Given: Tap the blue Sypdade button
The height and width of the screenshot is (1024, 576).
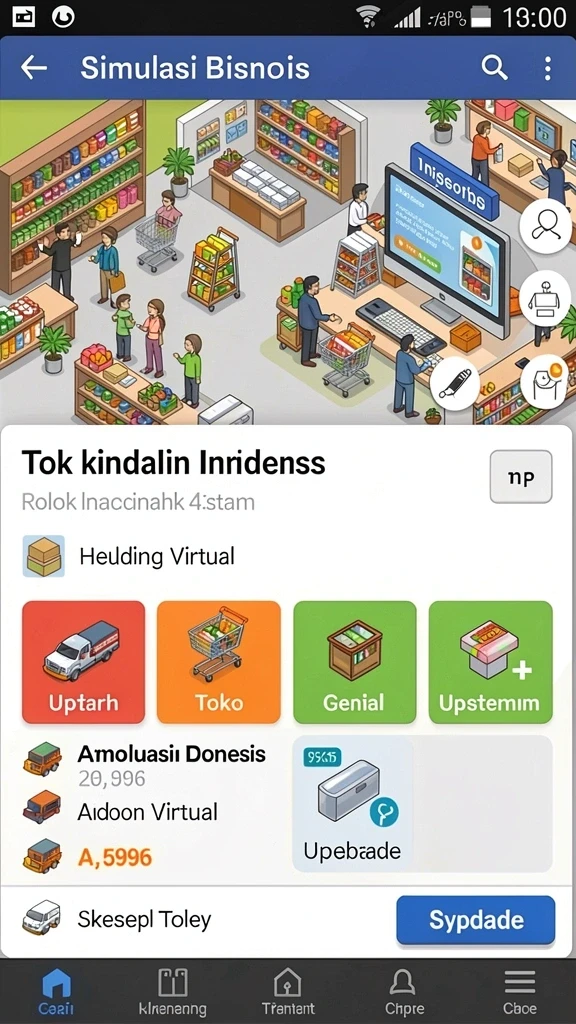Looking at the screenshot, I should click(475, 920).
